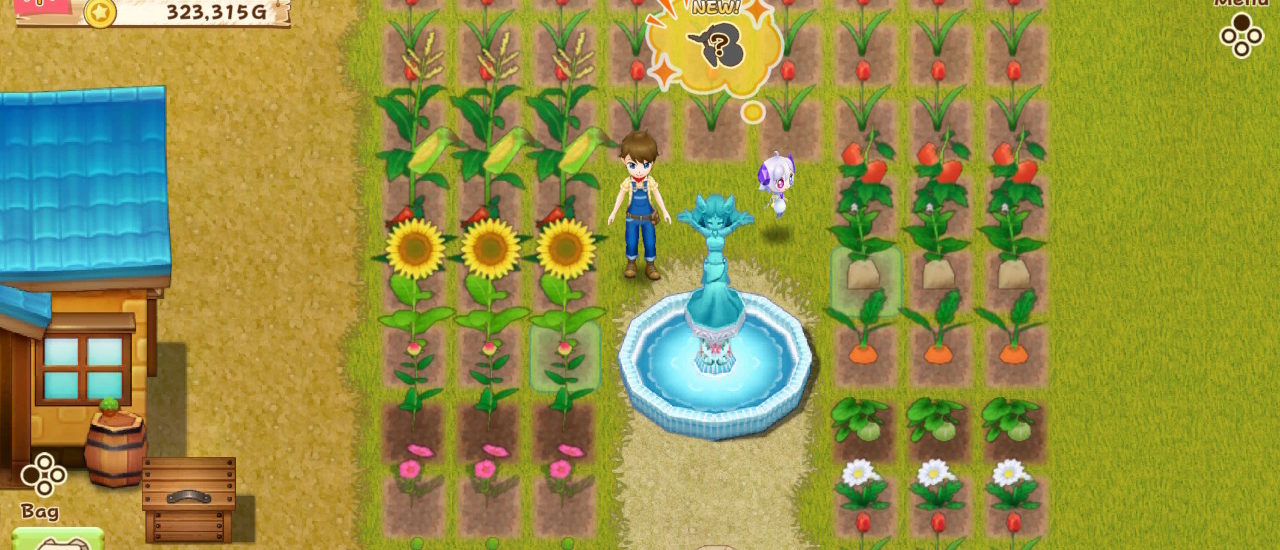The image size is (1280, 550).
Task: Open the Menu button
Action: click(1241, 32)
